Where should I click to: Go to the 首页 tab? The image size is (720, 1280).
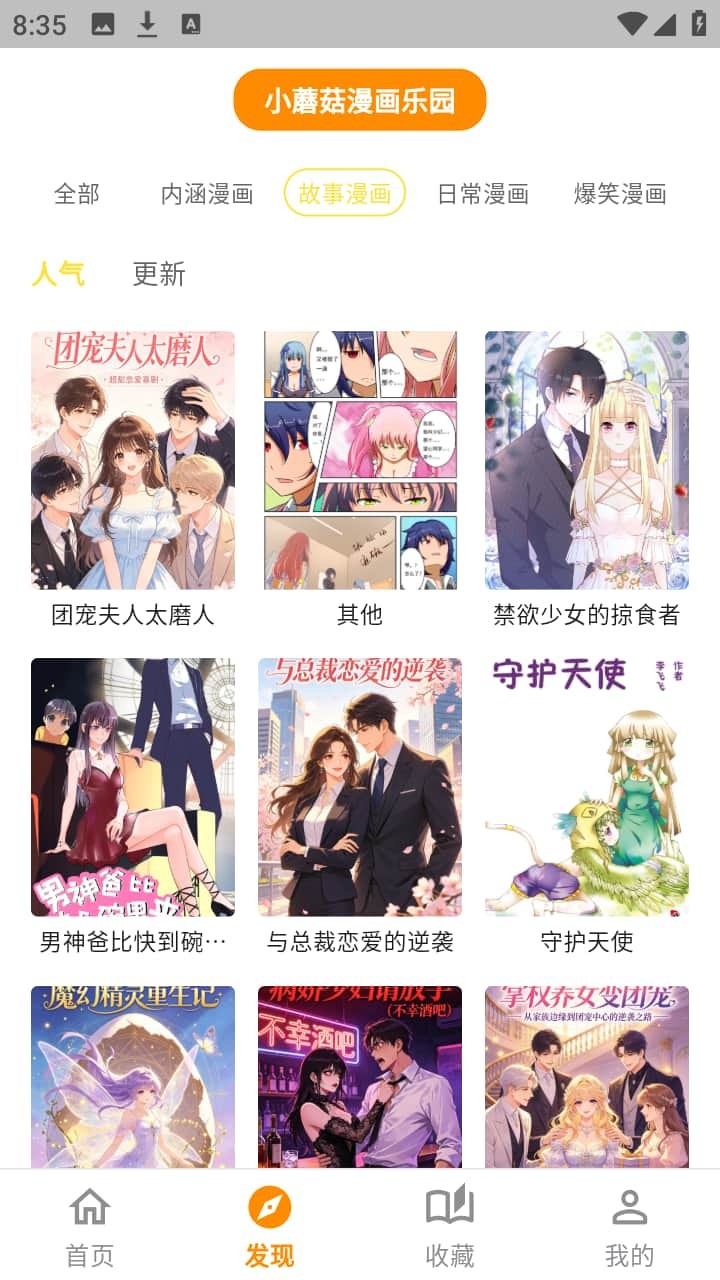point(90,1226)
